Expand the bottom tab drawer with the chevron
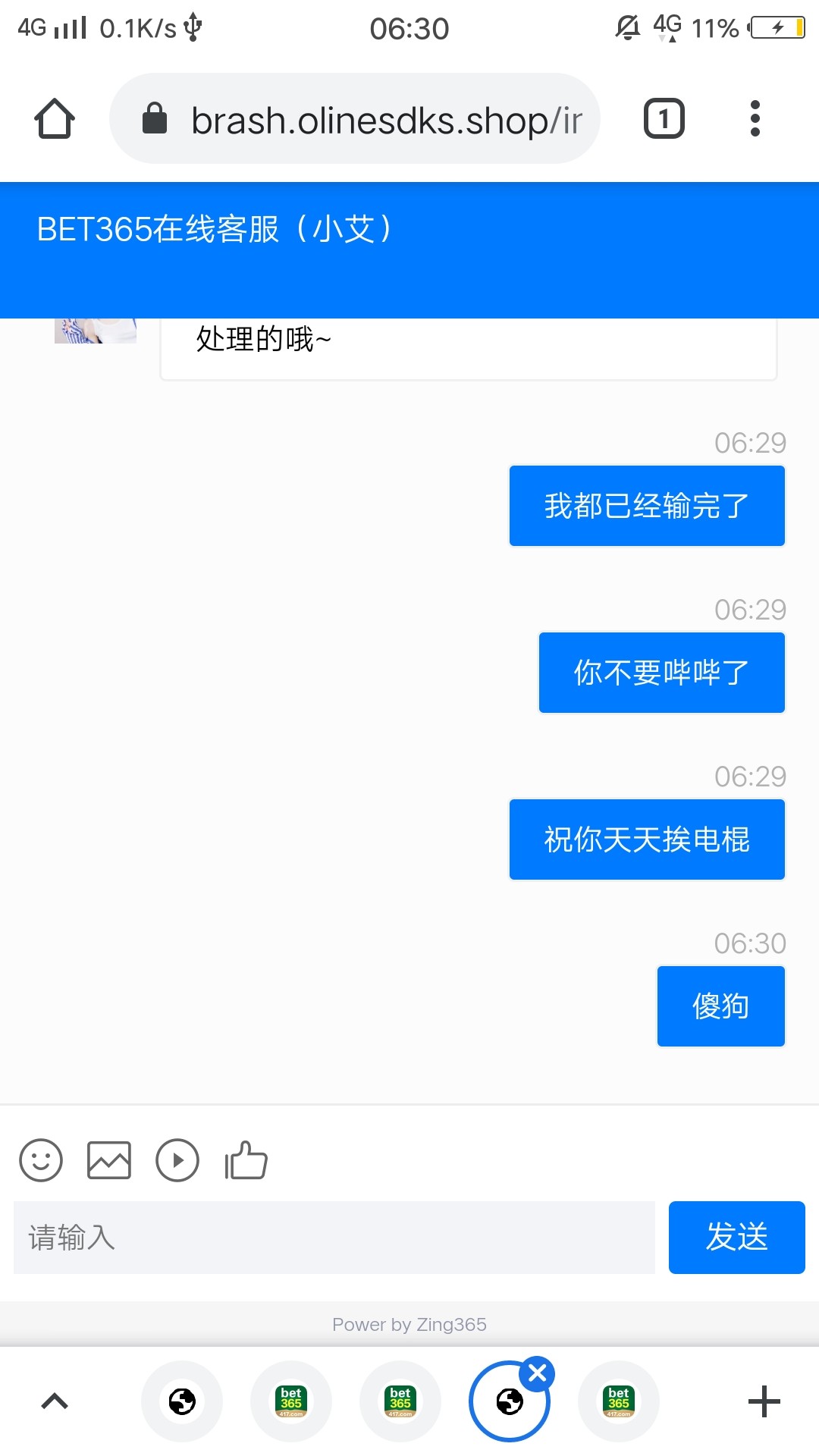Image resolution: width=819 pixels, height=1456 pixels. pos(55,1401)
